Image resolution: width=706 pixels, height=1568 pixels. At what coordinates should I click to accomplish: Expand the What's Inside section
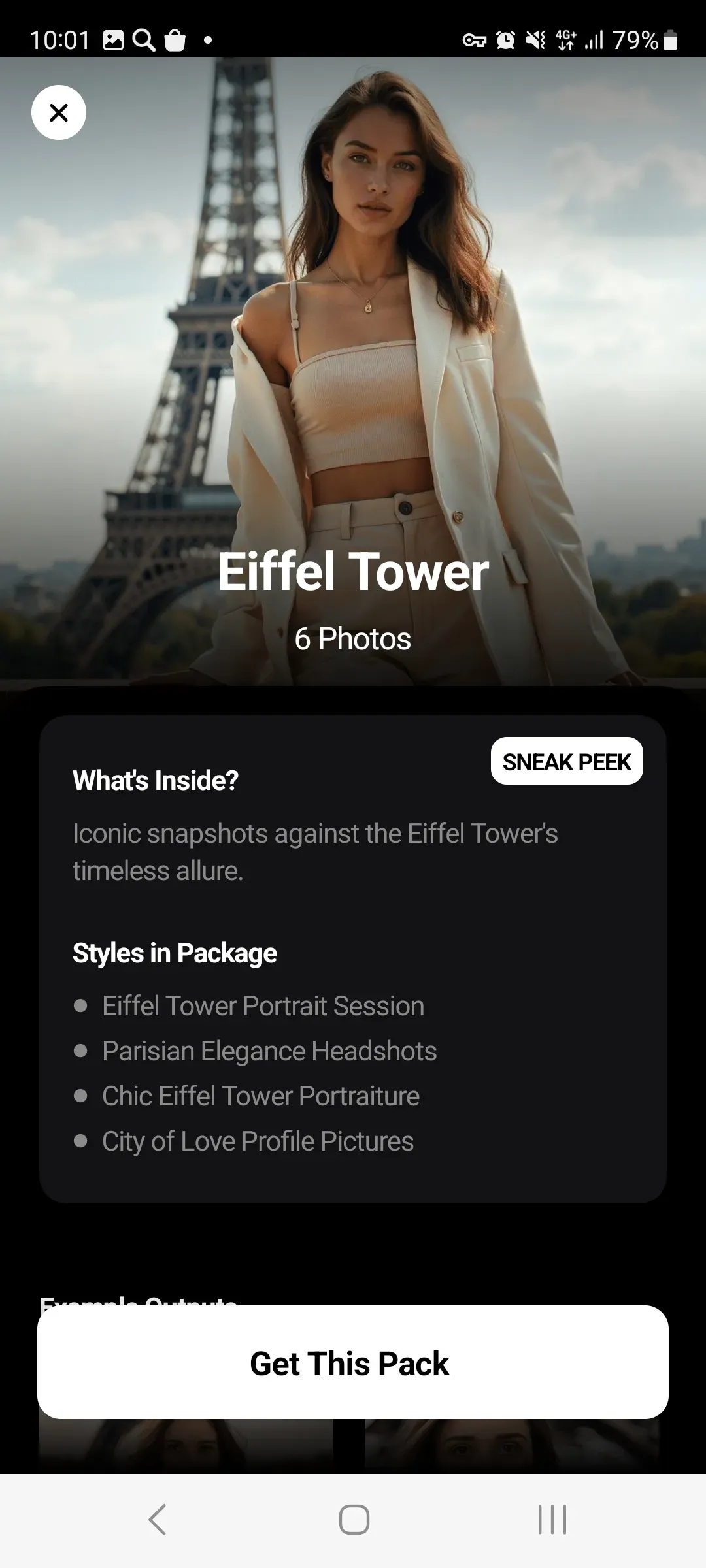154,781
